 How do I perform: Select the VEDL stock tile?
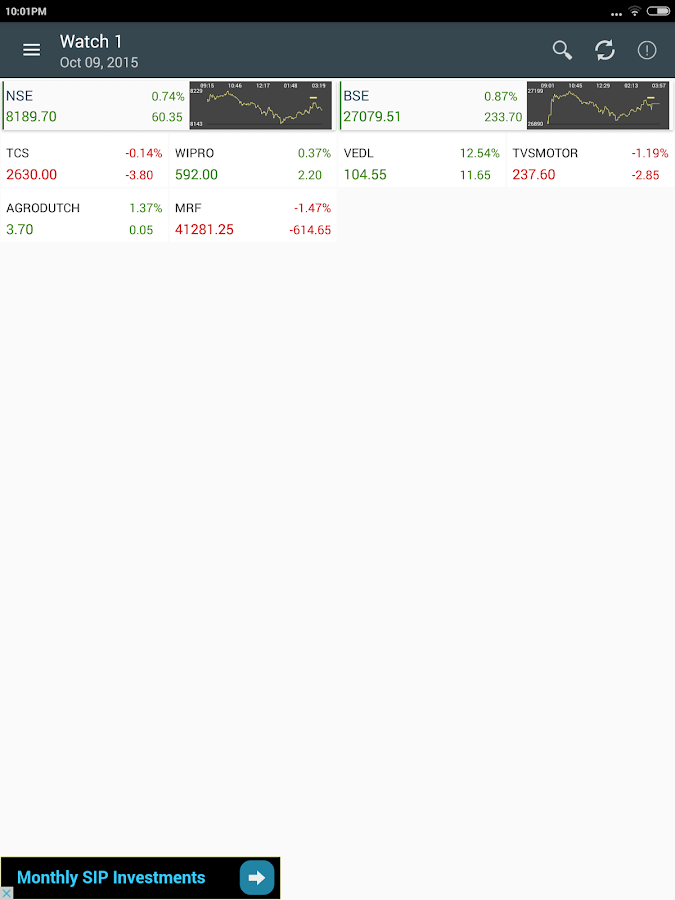click(421, 164)
